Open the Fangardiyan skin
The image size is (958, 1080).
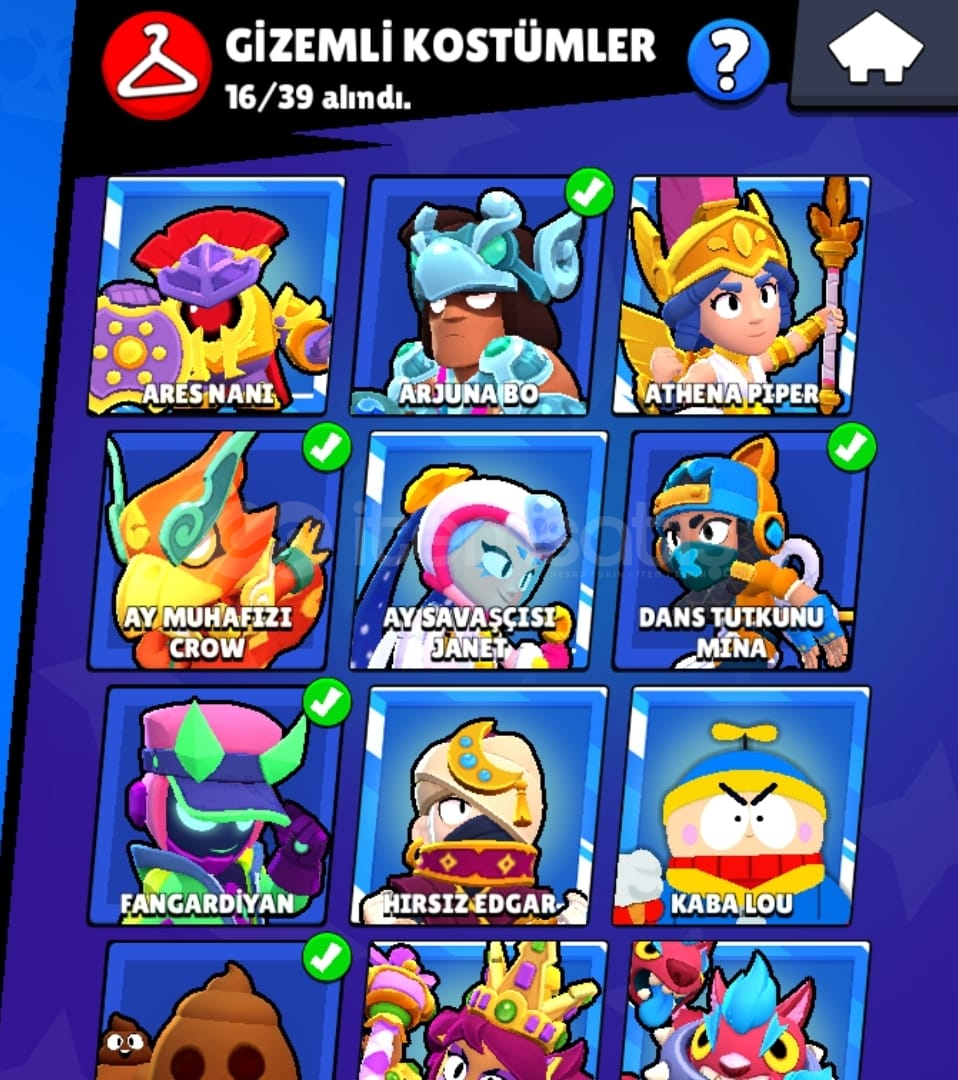(218, 806)
